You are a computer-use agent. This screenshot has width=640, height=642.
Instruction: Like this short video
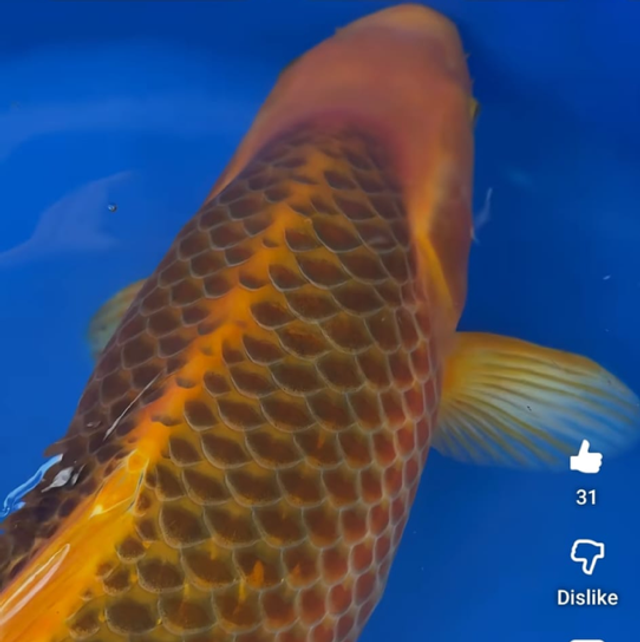pyautogui.click(x=586, y=458)
